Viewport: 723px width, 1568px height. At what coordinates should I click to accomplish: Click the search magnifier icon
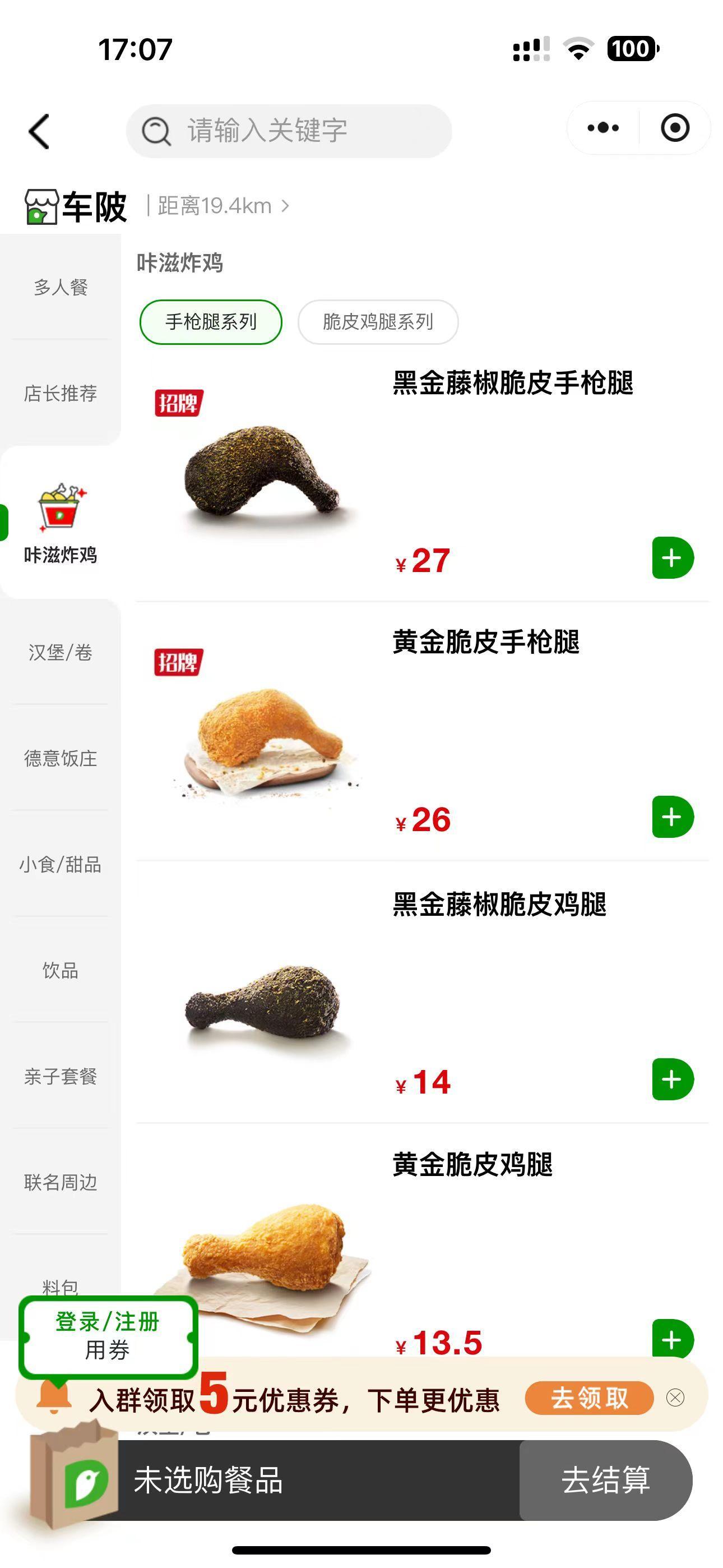tap(157, 129)
